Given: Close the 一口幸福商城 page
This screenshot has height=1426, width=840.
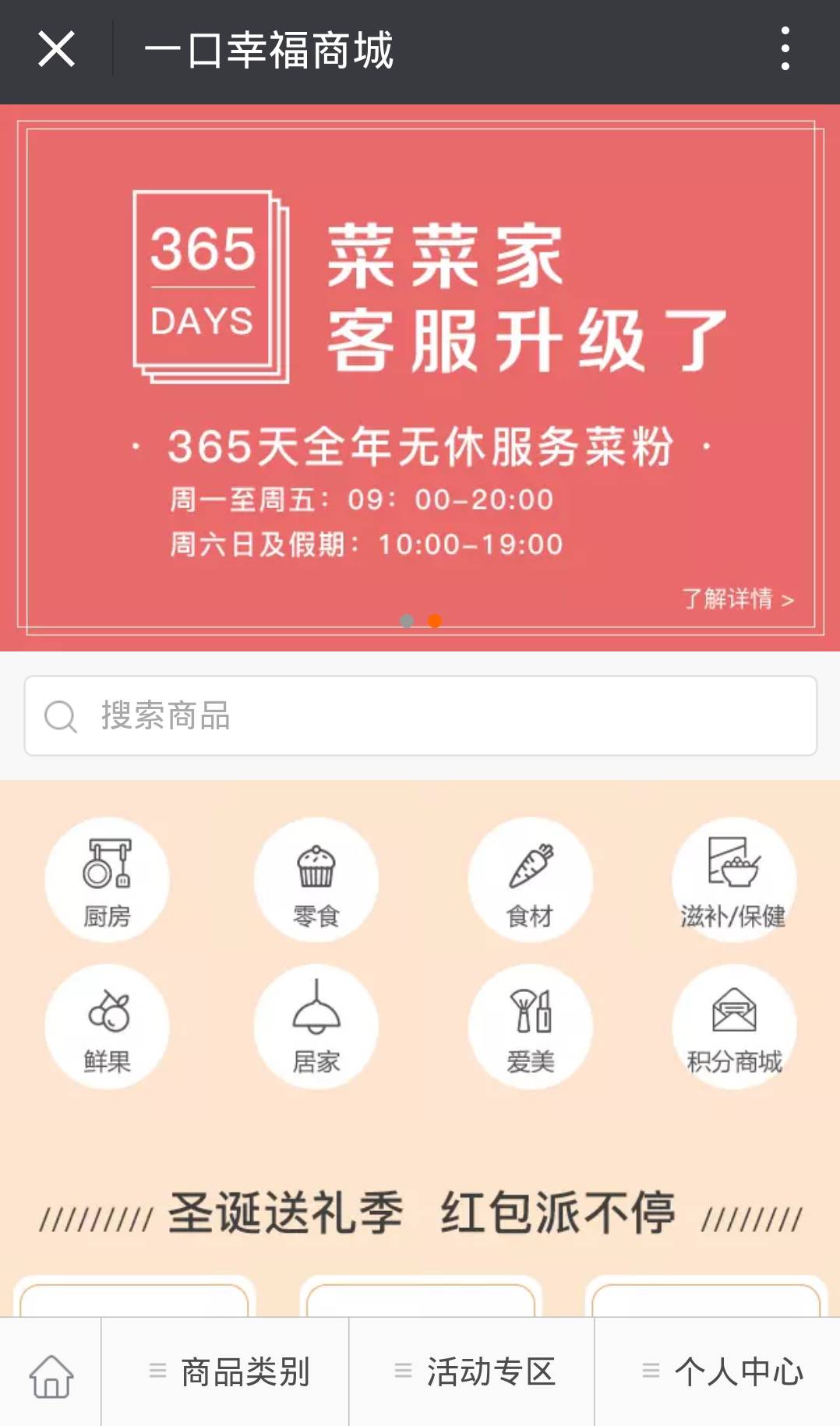Looking at the screenshot, I should 56,50.
